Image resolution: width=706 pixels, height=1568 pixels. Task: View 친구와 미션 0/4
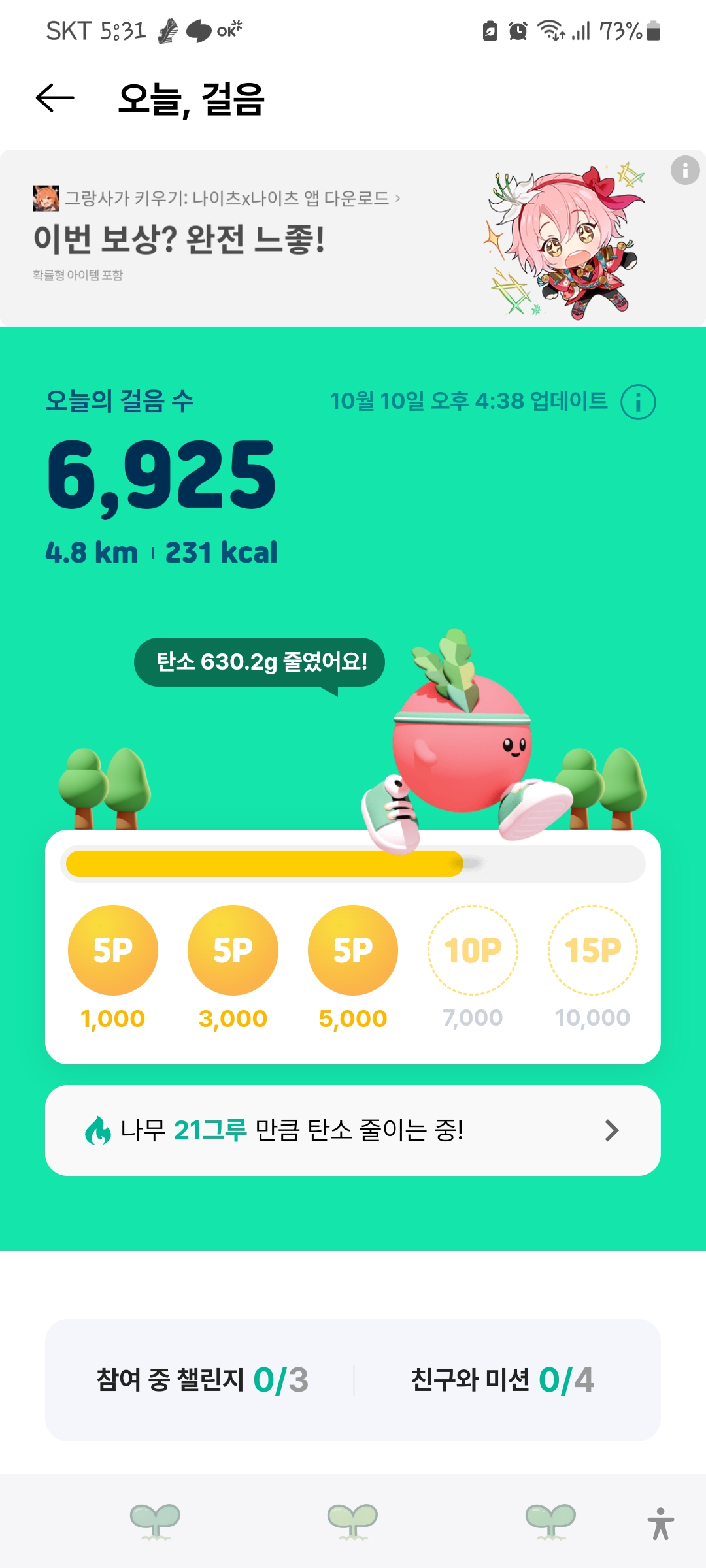click(x=502, y=1380)
